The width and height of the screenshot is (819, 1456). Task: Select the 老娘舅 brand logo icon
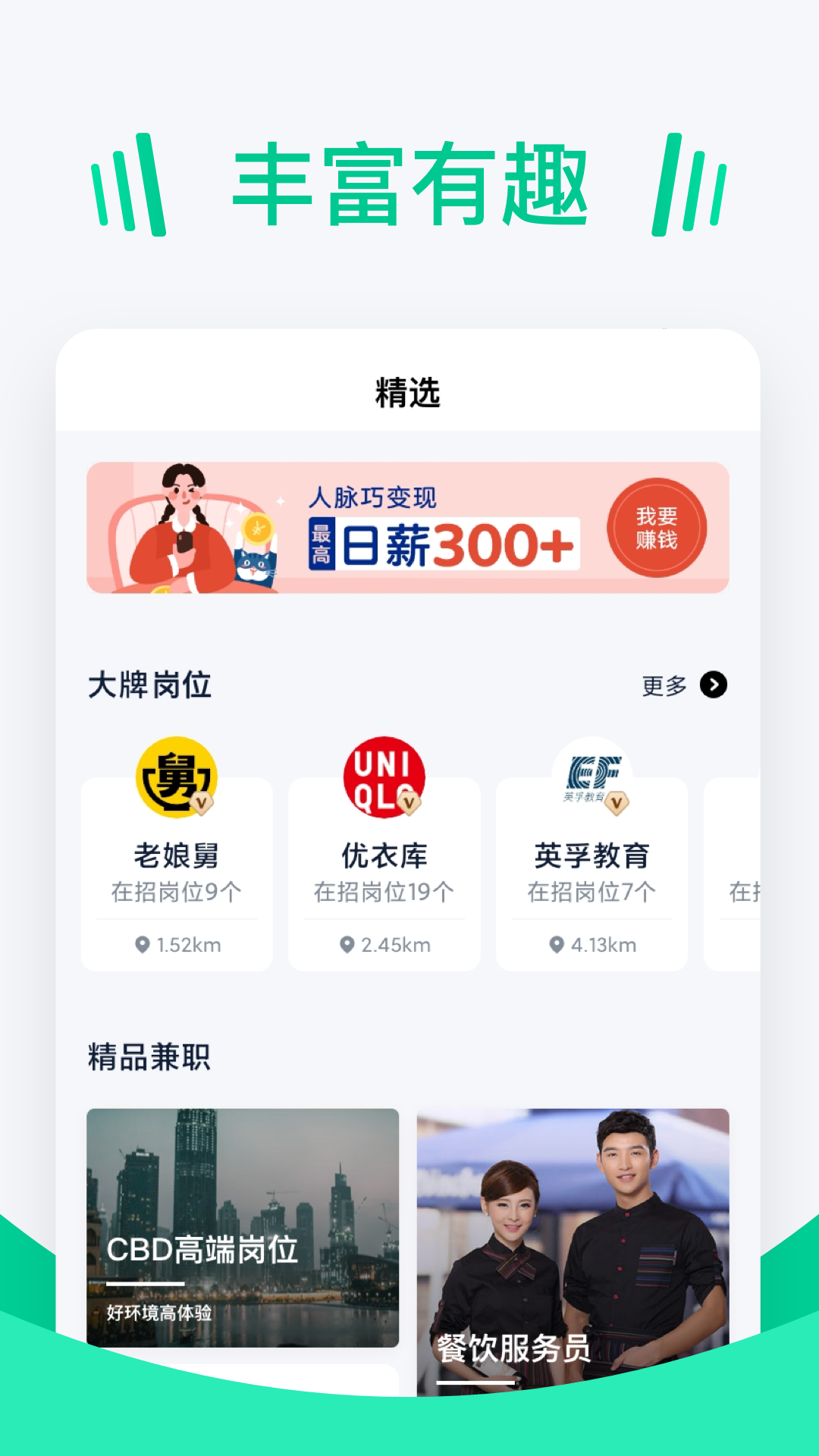[x=176, y=775]
